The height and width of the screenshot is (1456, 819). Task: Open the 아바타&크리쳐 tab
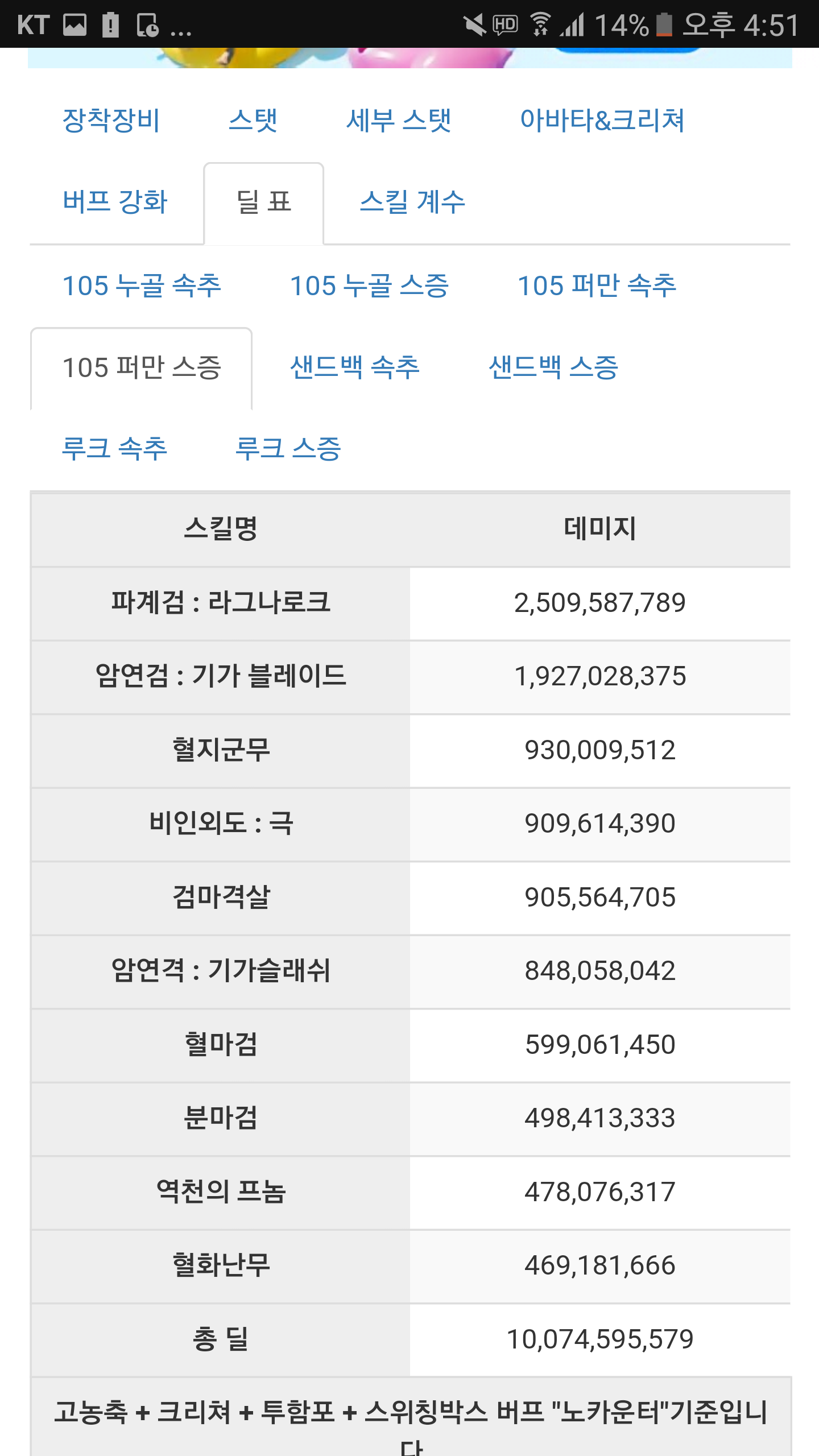click(x=602, y=121)
